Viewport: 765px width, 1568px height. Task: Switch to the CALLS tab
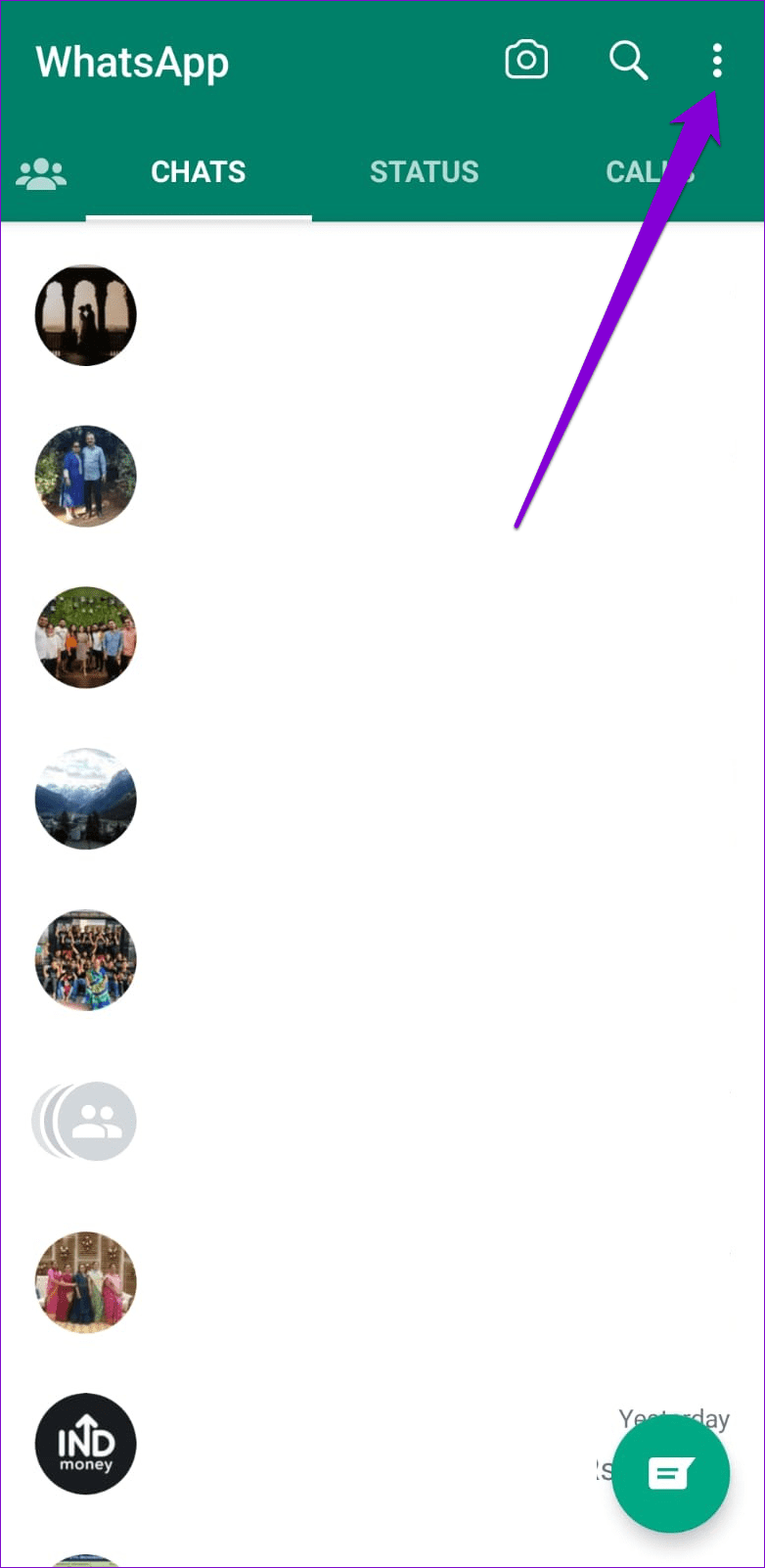[648, 171]
